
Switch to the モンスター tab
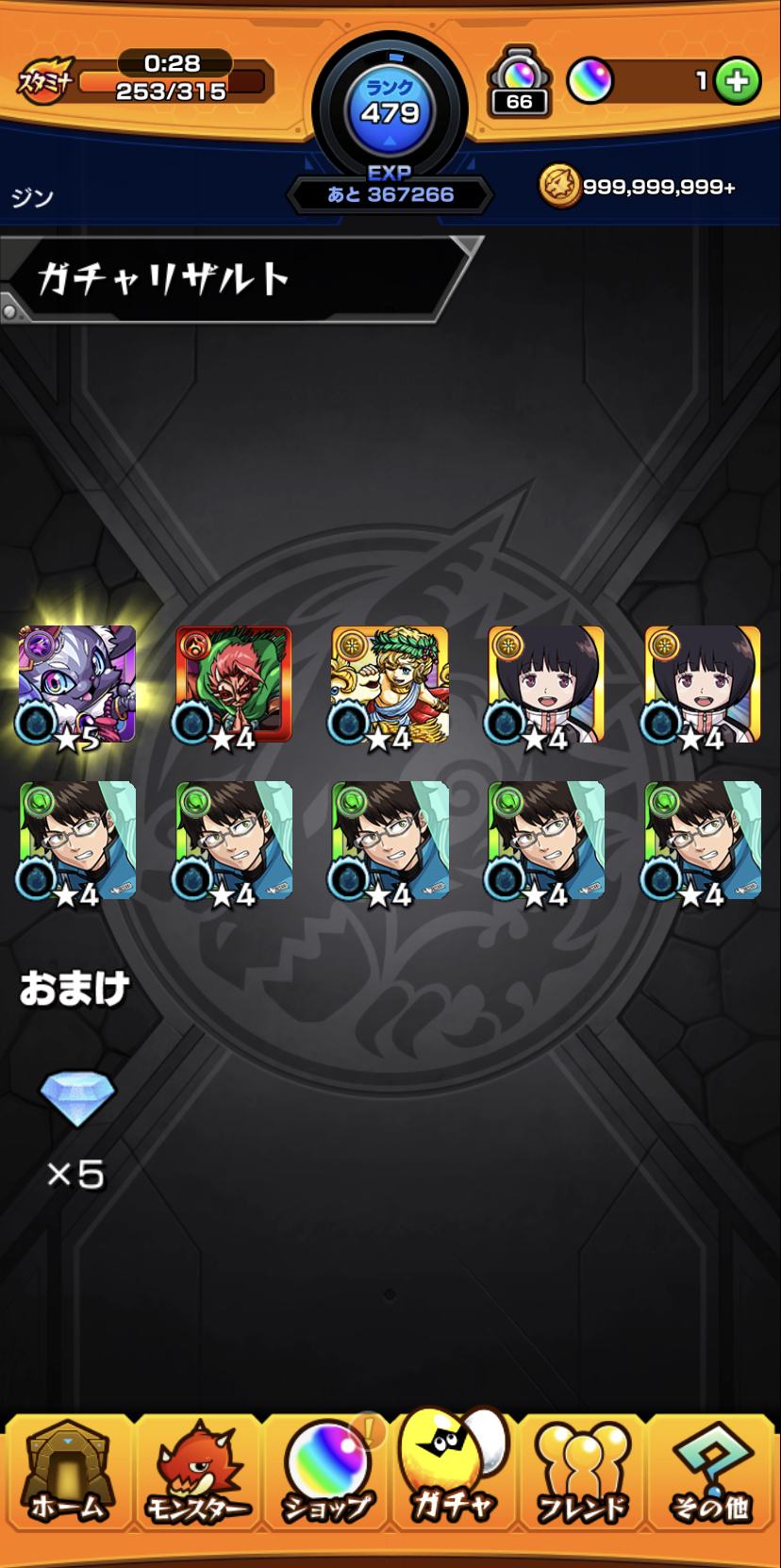point(197,1472)
